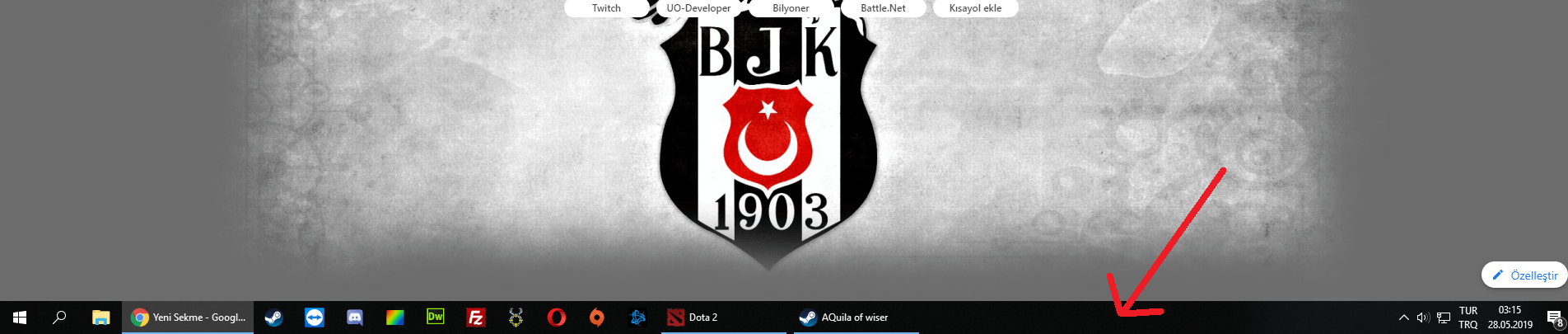1568x334 pixels.
Task: Open Discord from the taskbar
Action: click(355, 318)
